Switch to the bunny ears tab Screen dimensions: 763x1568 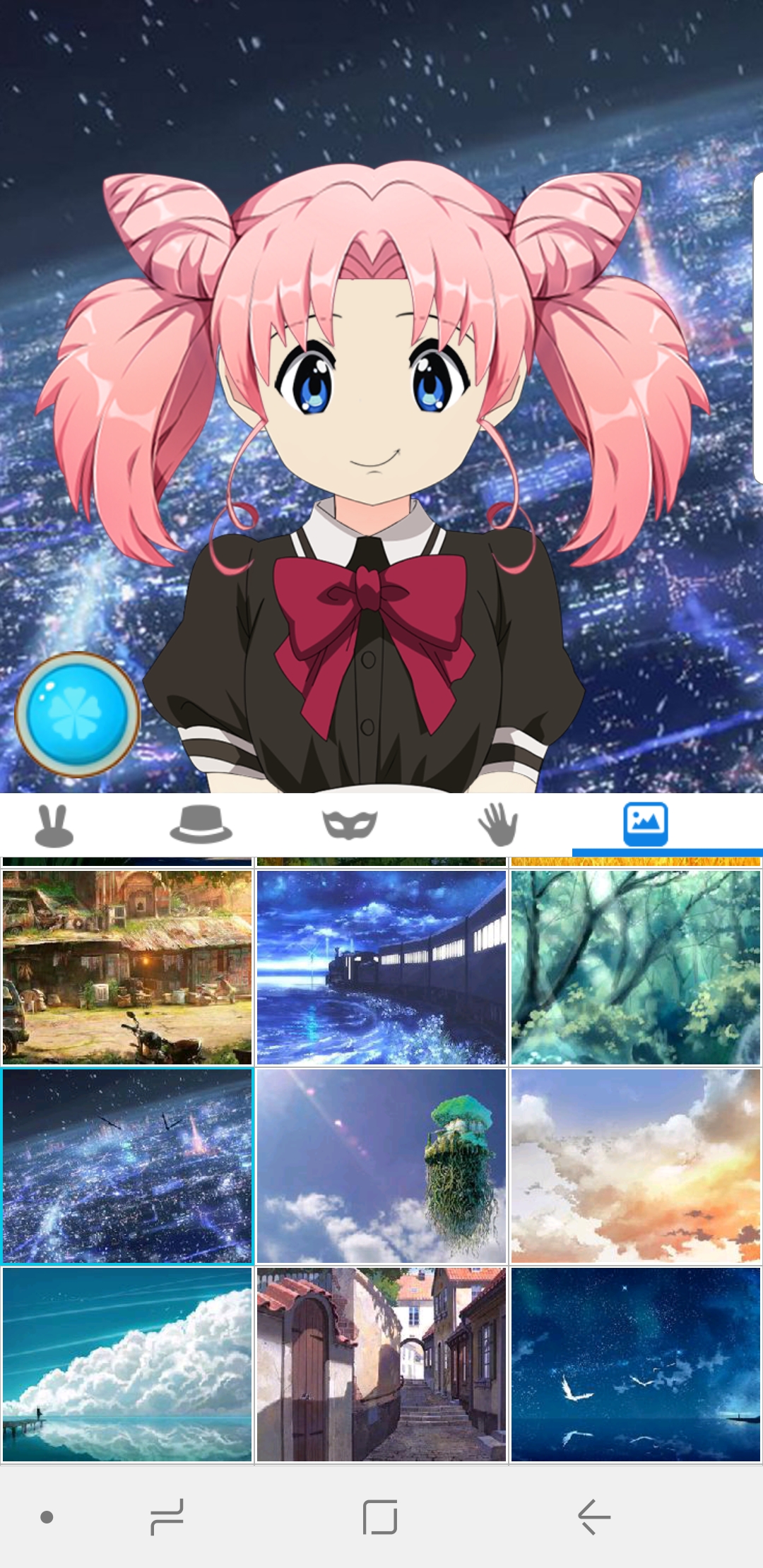click(54, 825)
